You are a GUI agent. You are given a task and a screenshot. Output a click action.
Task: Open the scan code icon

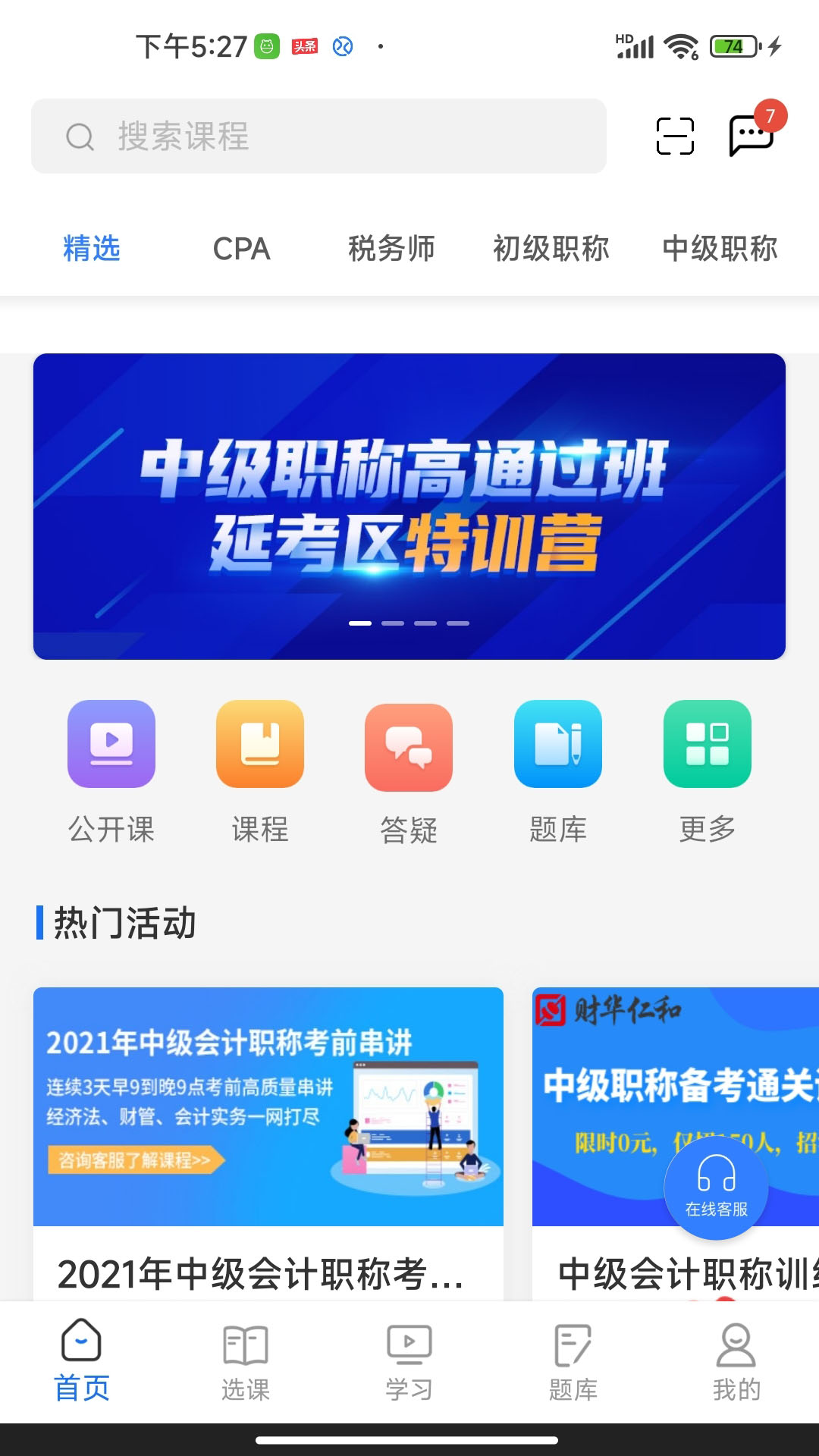[675, 136]
